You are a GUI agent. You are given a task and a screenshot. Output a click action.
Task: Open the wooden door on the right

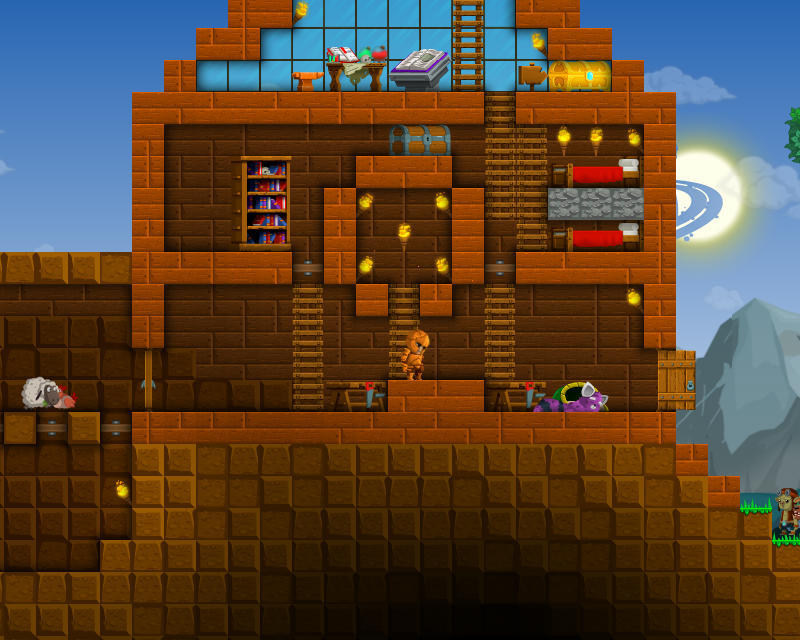[x=676, y=380]
